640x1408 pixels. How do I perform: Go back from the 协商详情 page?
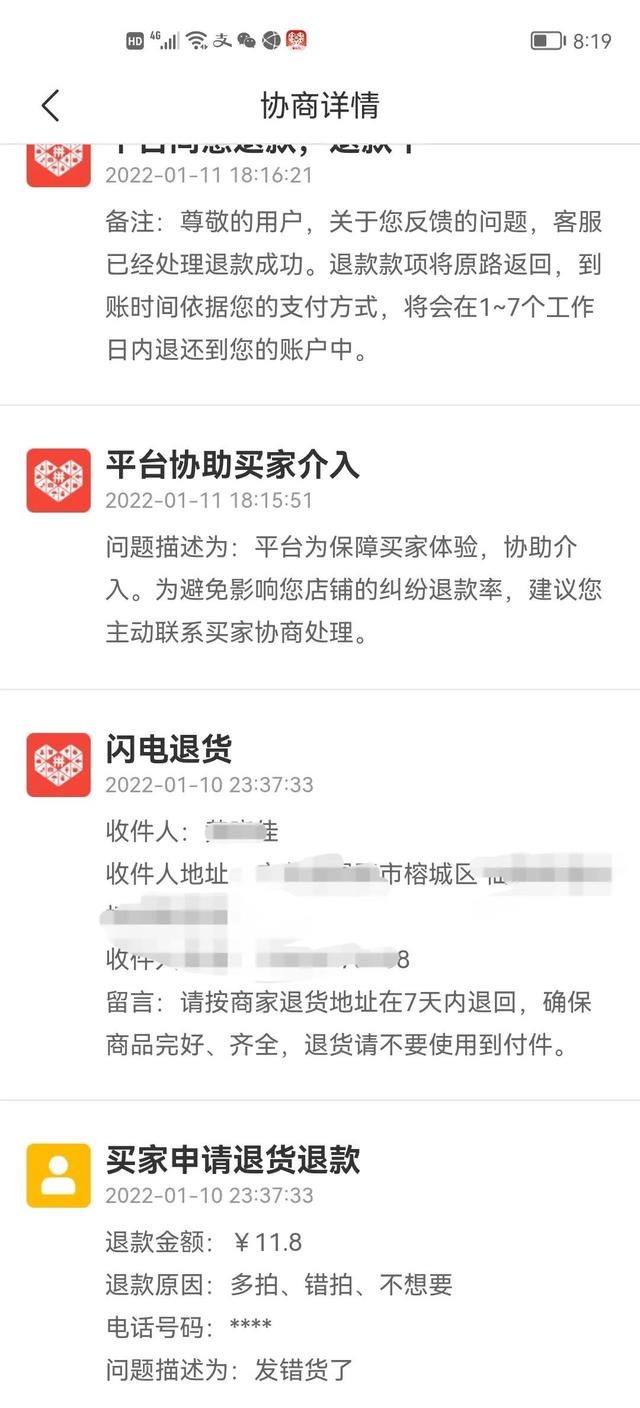click(50, 105)
